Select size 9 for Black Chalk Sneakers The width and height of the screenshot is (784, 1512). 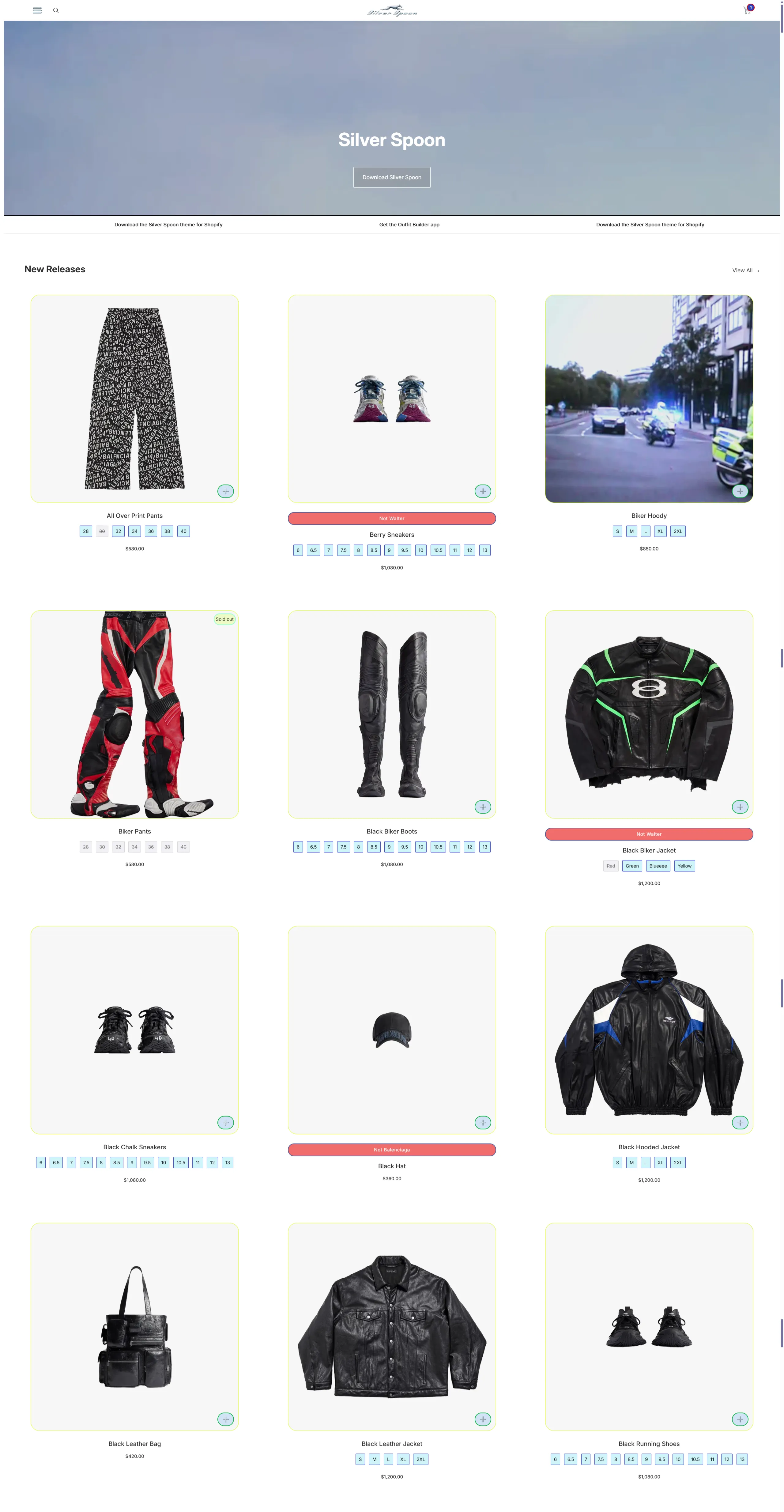tap(131, 1162)
